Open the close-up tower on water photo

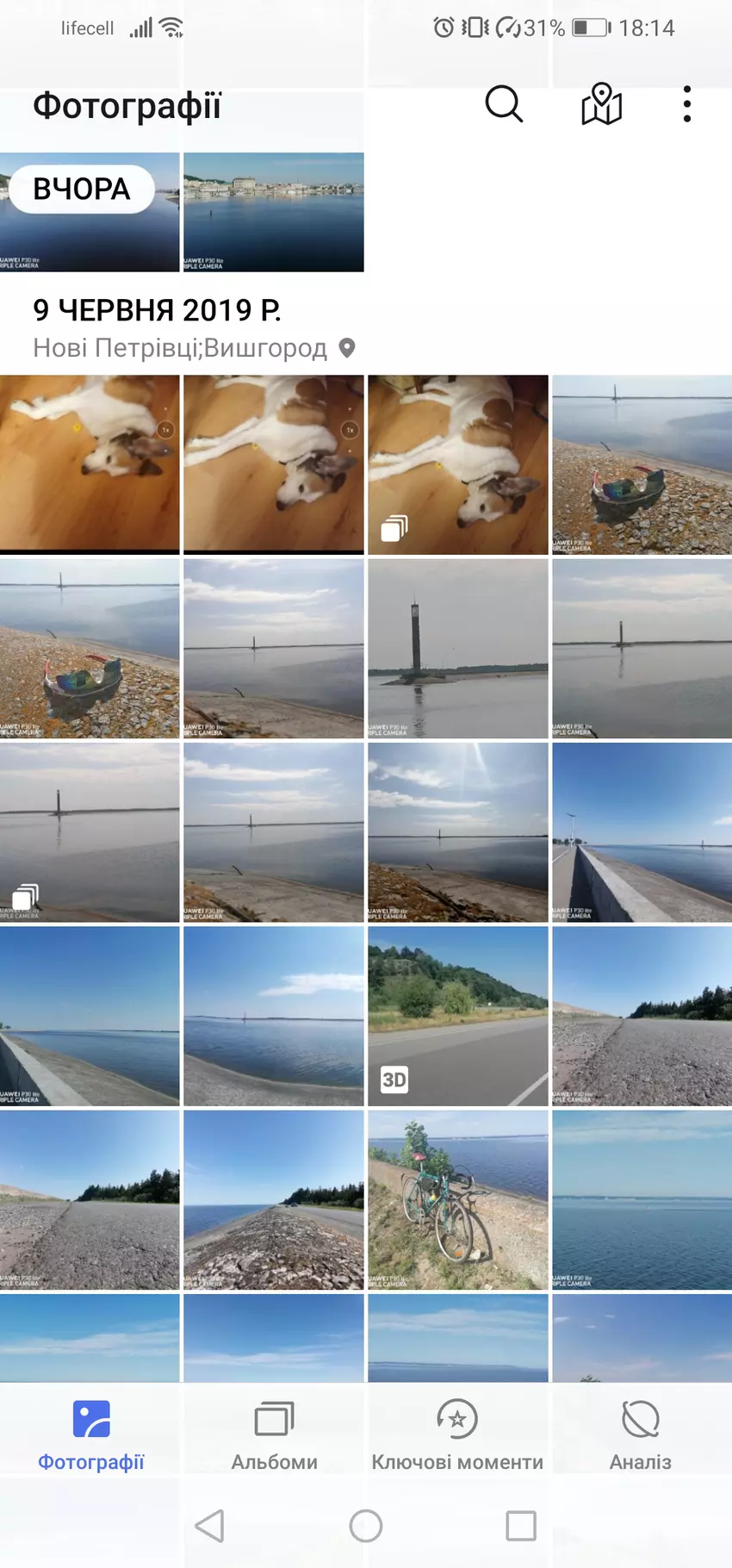457,648
